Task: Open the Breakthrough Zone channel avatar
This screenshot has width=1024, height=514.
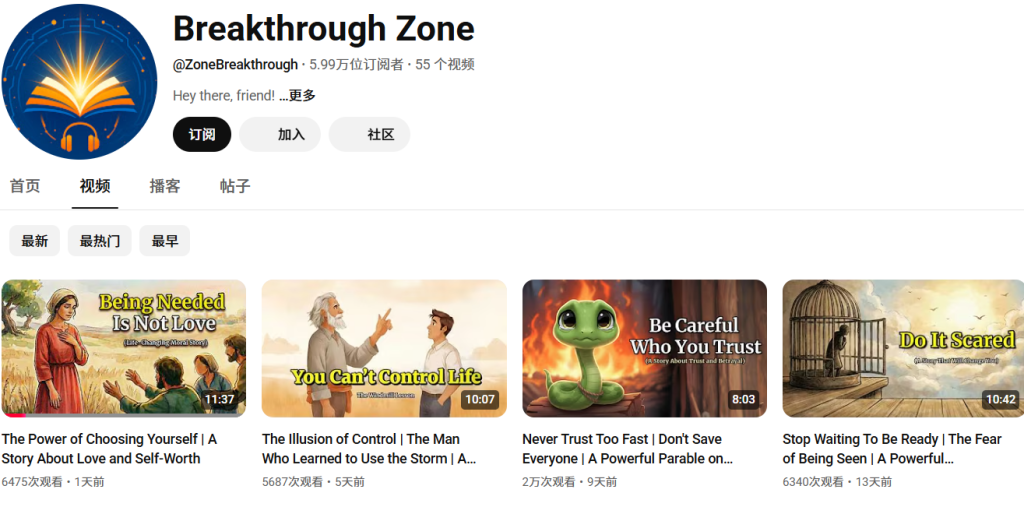Action: [80, 81]
